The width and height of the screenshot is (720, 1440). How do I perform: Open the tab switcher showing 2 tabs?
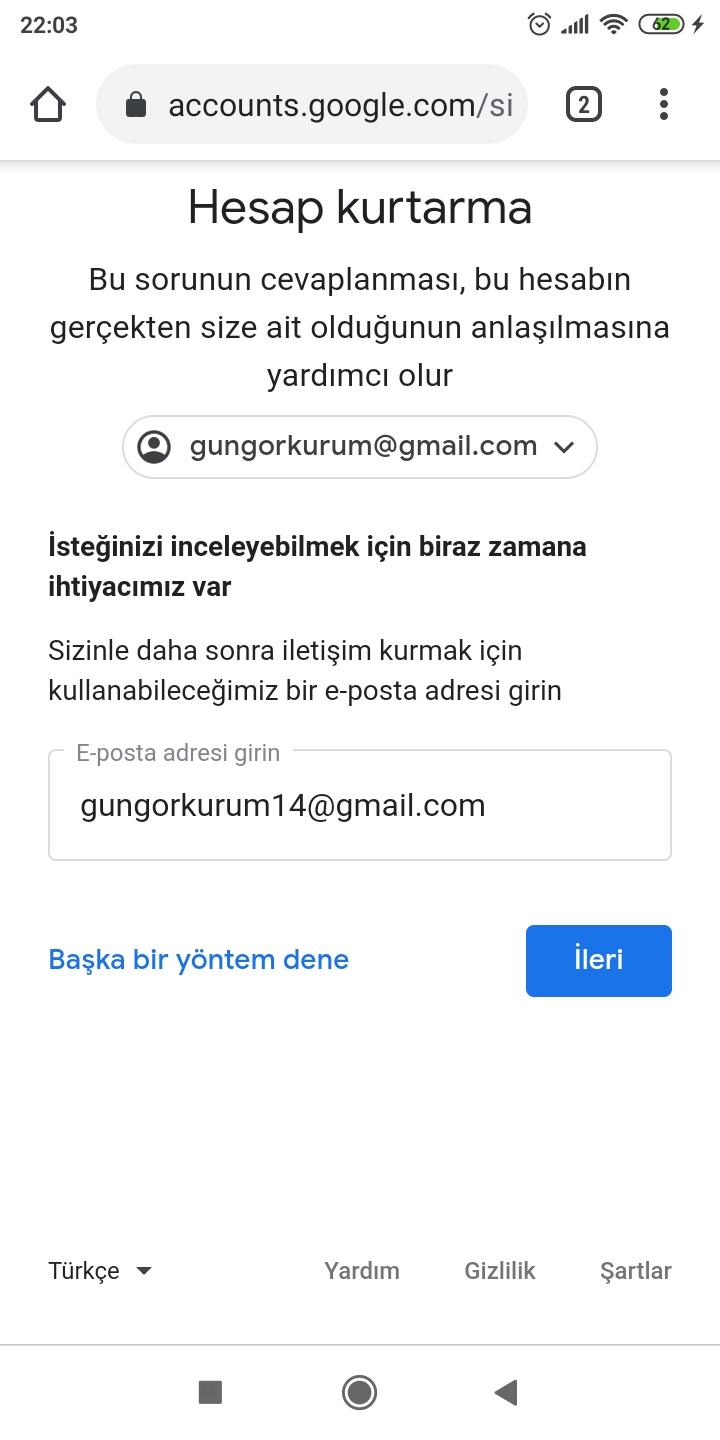[584, 104]
